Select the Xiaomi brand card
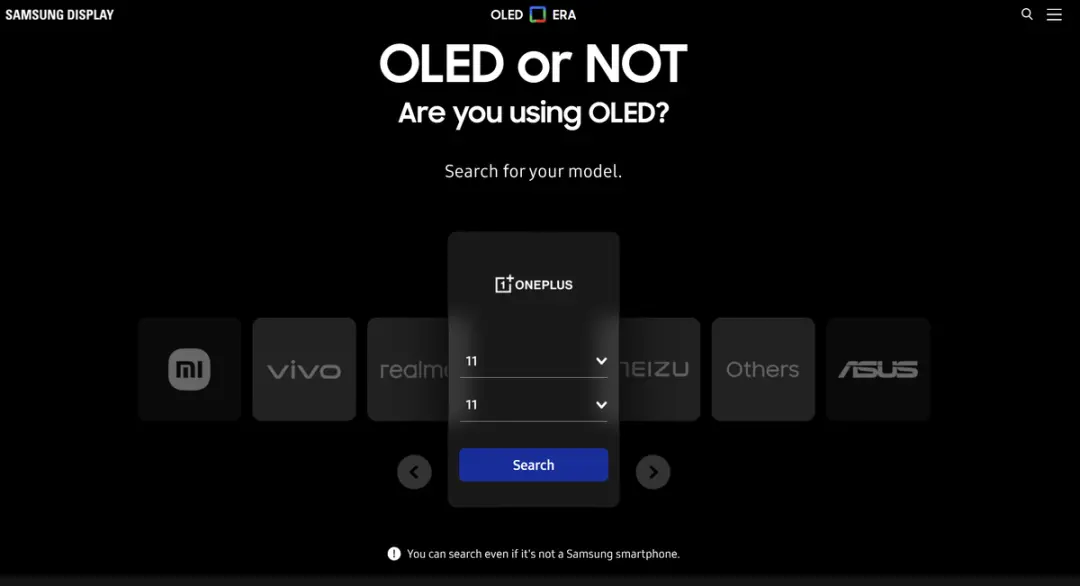Image resolution: width=1080 pixels, height=586 pixels. coord(189,369)
